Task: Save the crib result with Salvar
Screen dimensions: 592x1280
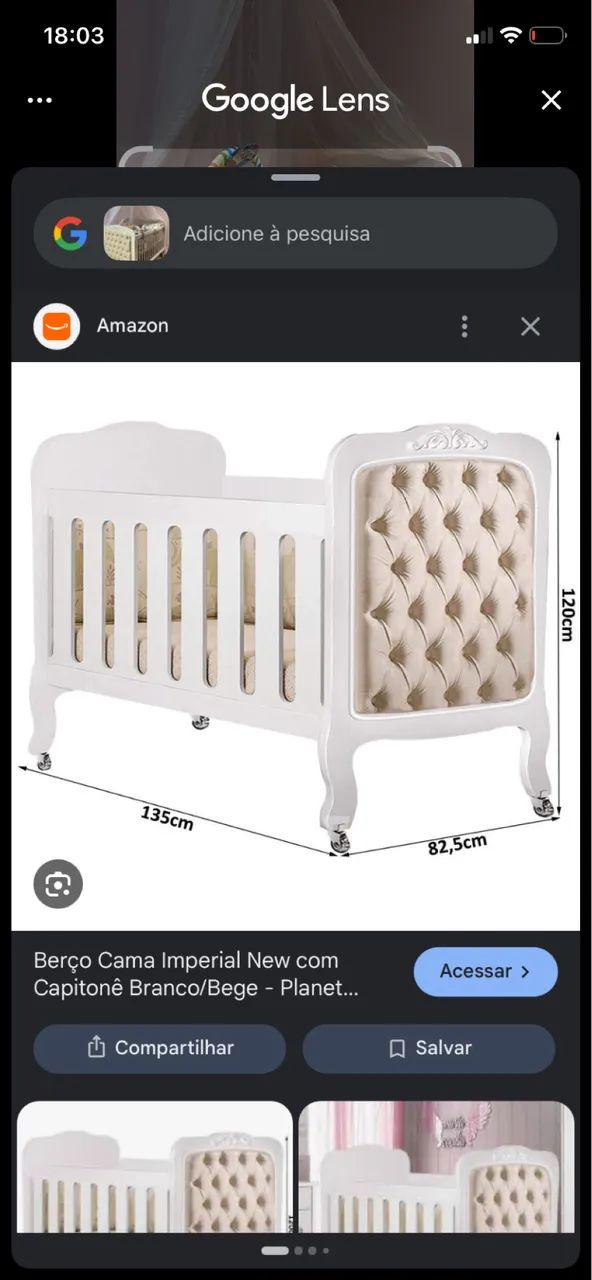Action: pyautogui.click(x=429, y=1048)
